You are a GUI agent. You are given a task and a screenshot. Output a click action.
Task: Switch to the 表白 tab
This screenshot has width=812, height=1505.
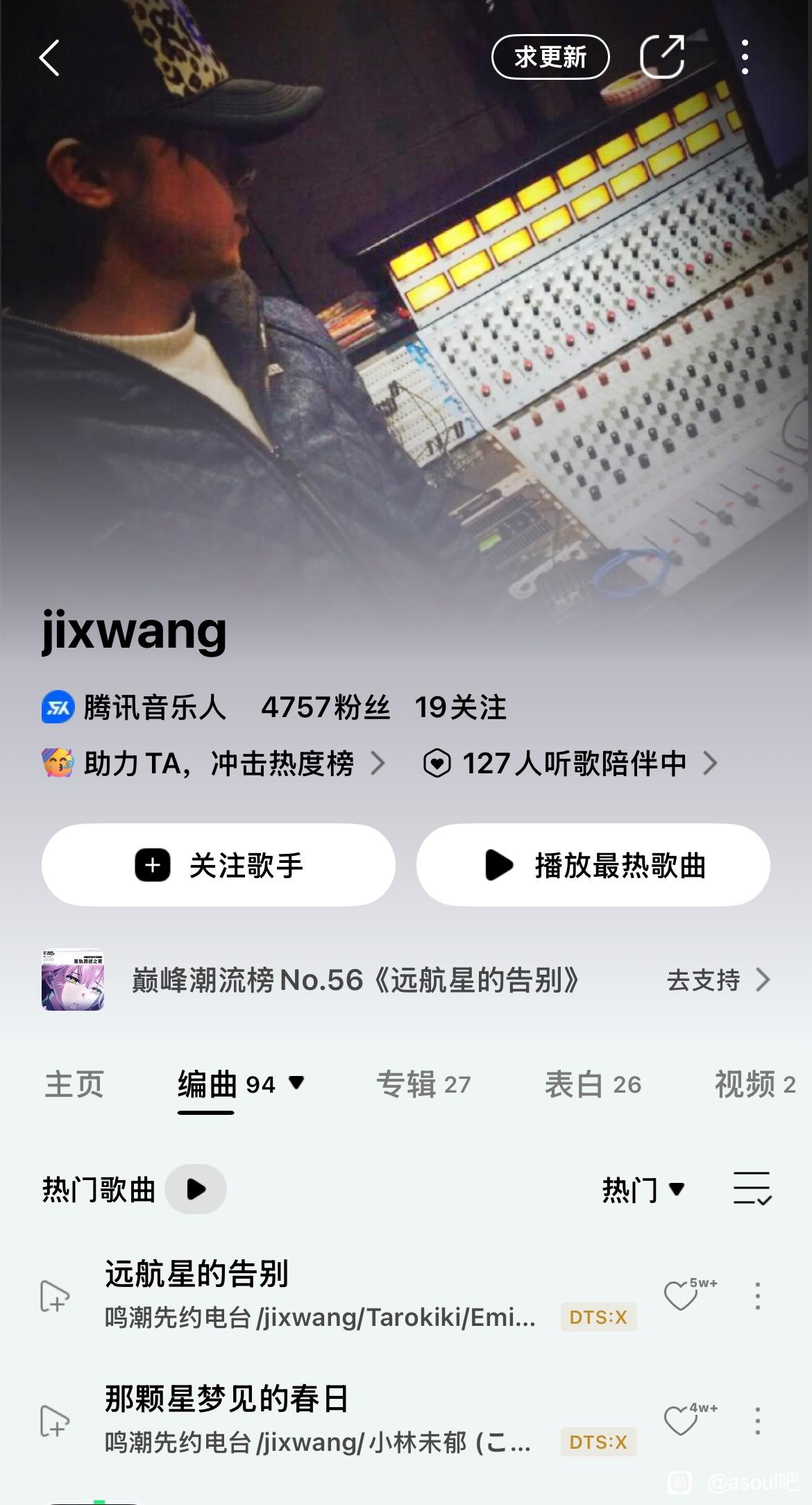(593, 1084)
